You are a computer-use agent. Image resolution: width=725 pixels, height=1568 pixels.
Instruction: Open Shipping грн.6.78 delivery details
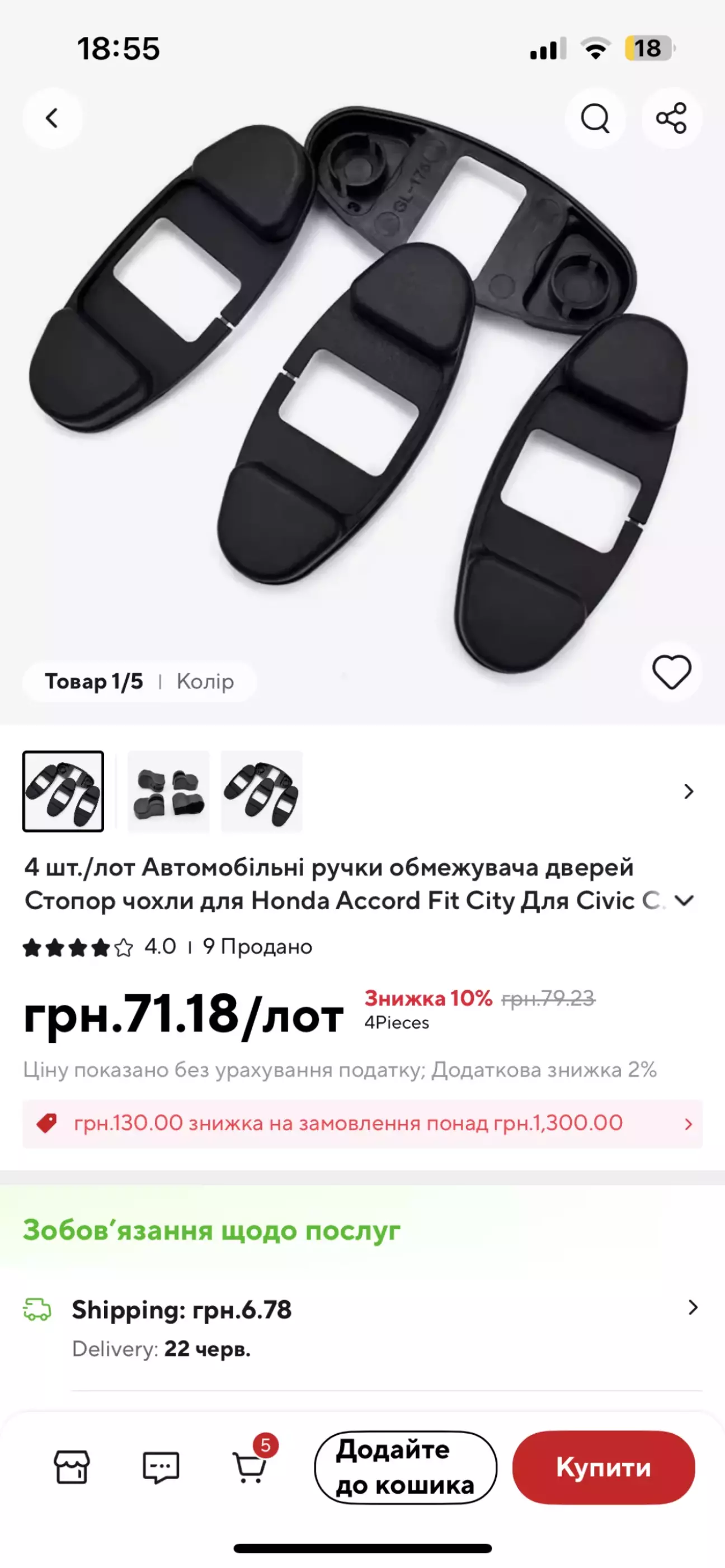pos(362,1328)
